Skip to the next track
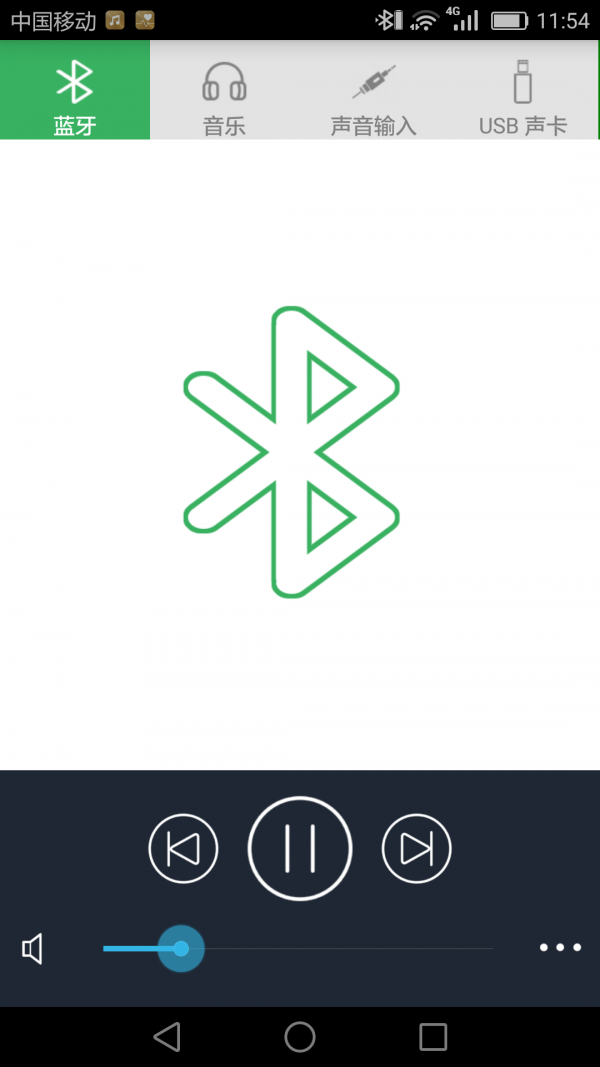This screenshot has width=600, height=1067. pyautogui.click(x=417, y=849)
